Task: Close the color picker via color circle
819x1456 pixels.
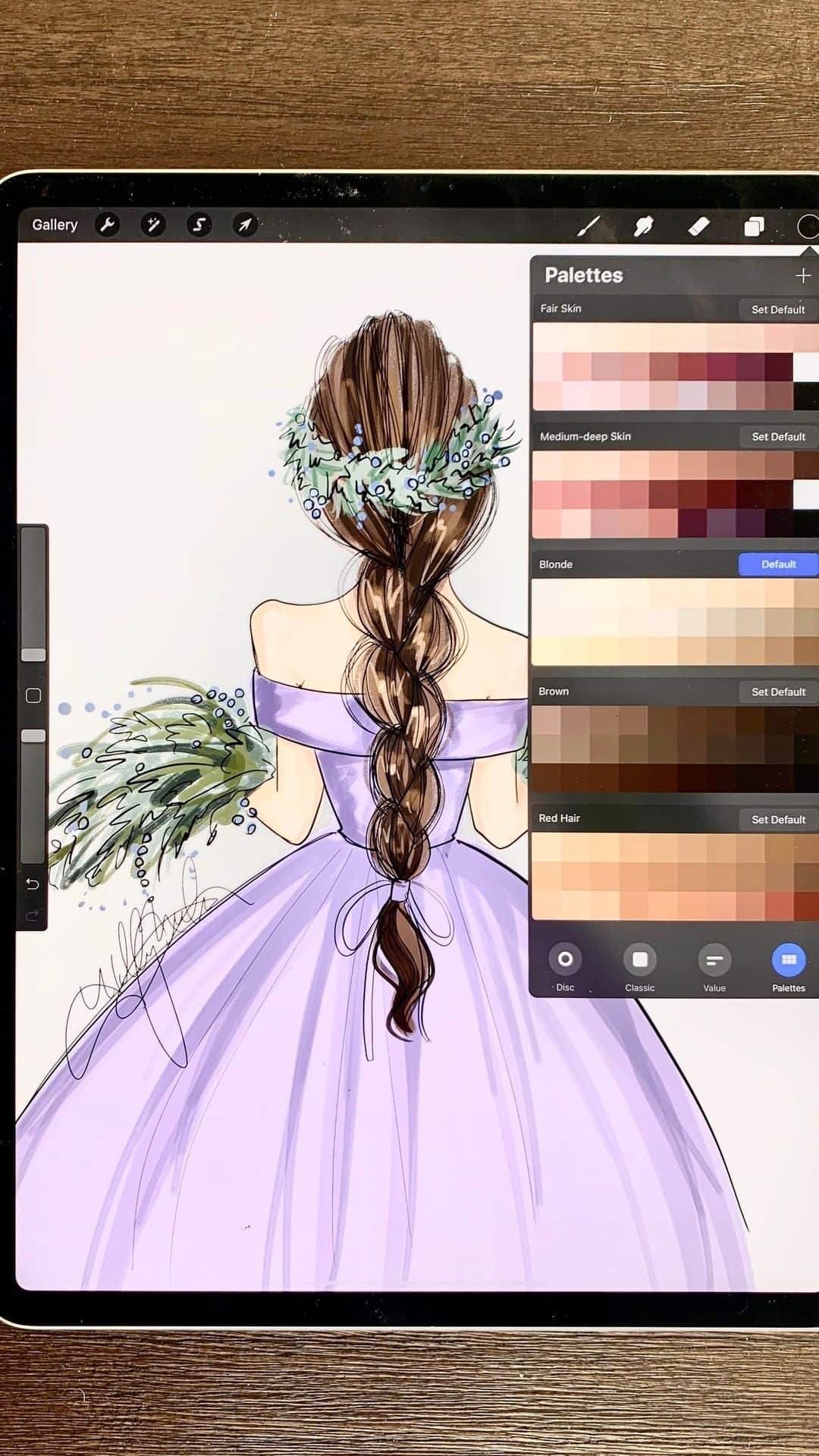Action: (x=807, y=226)
